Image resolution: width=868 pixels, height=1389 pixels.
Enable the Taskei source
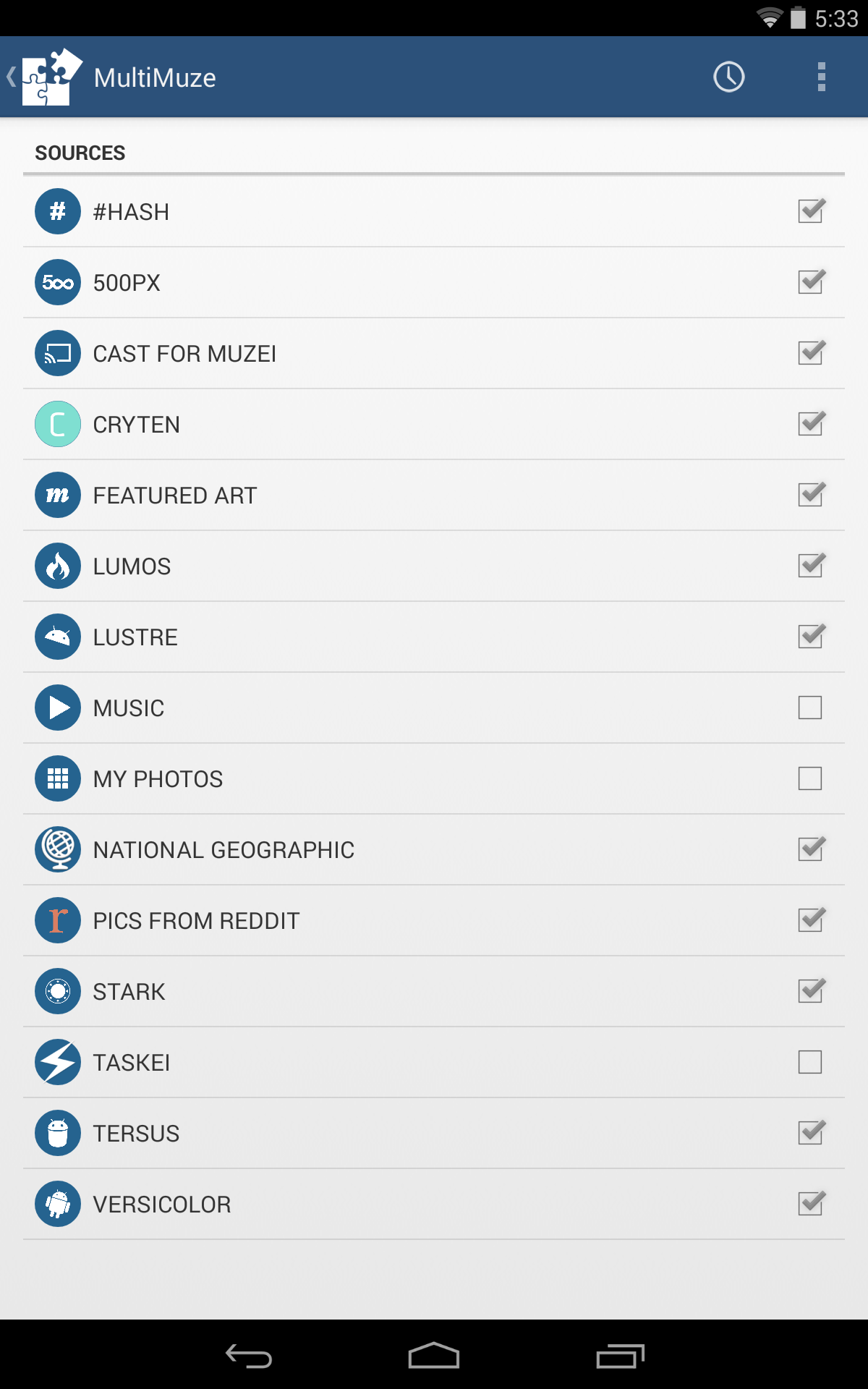coord(810,1062)
